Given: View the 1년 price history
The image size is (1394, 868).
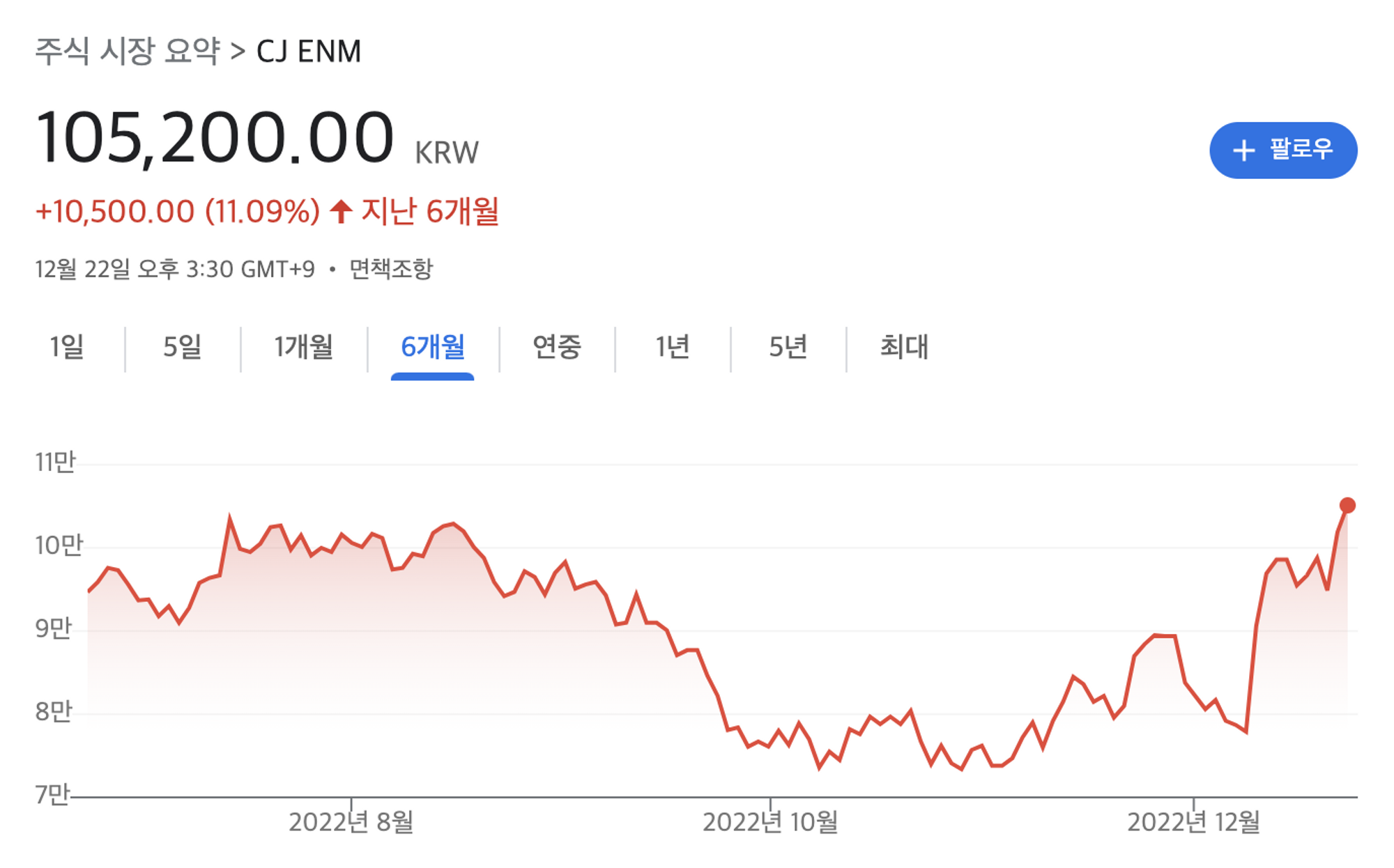Looking at the screenshot, I should [672, 347].
